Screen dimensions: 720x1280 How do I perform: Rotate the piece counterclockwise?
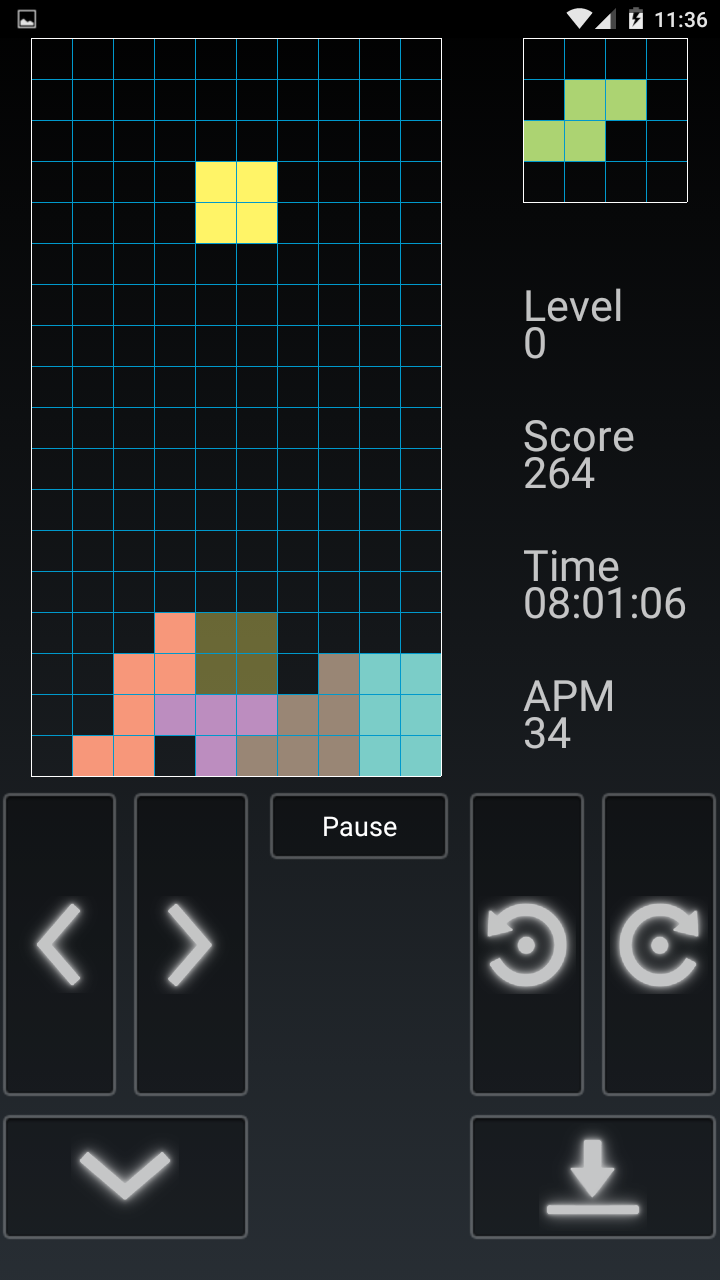(527, 944)
